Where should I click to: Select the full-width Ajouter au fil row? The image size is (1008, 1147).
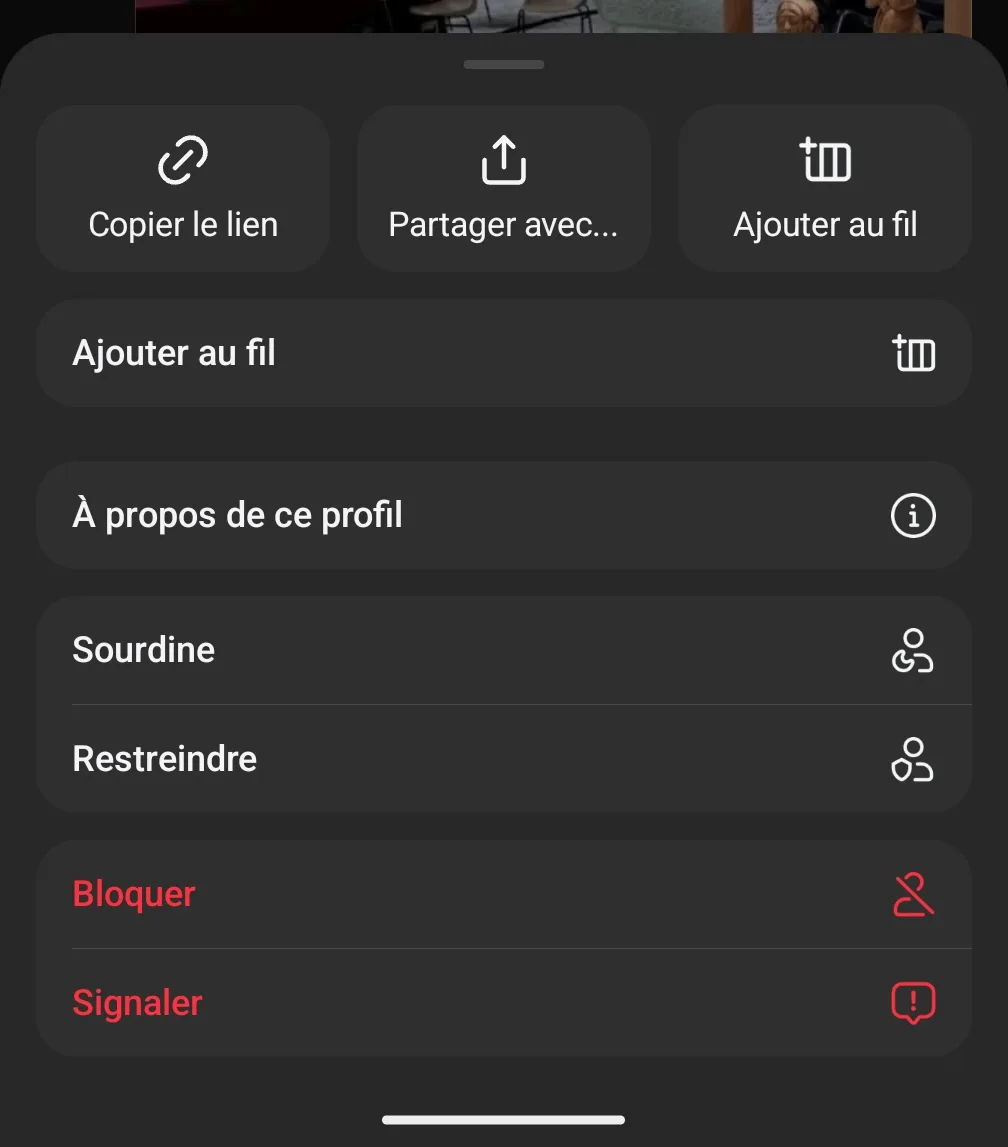click(503, 353)
